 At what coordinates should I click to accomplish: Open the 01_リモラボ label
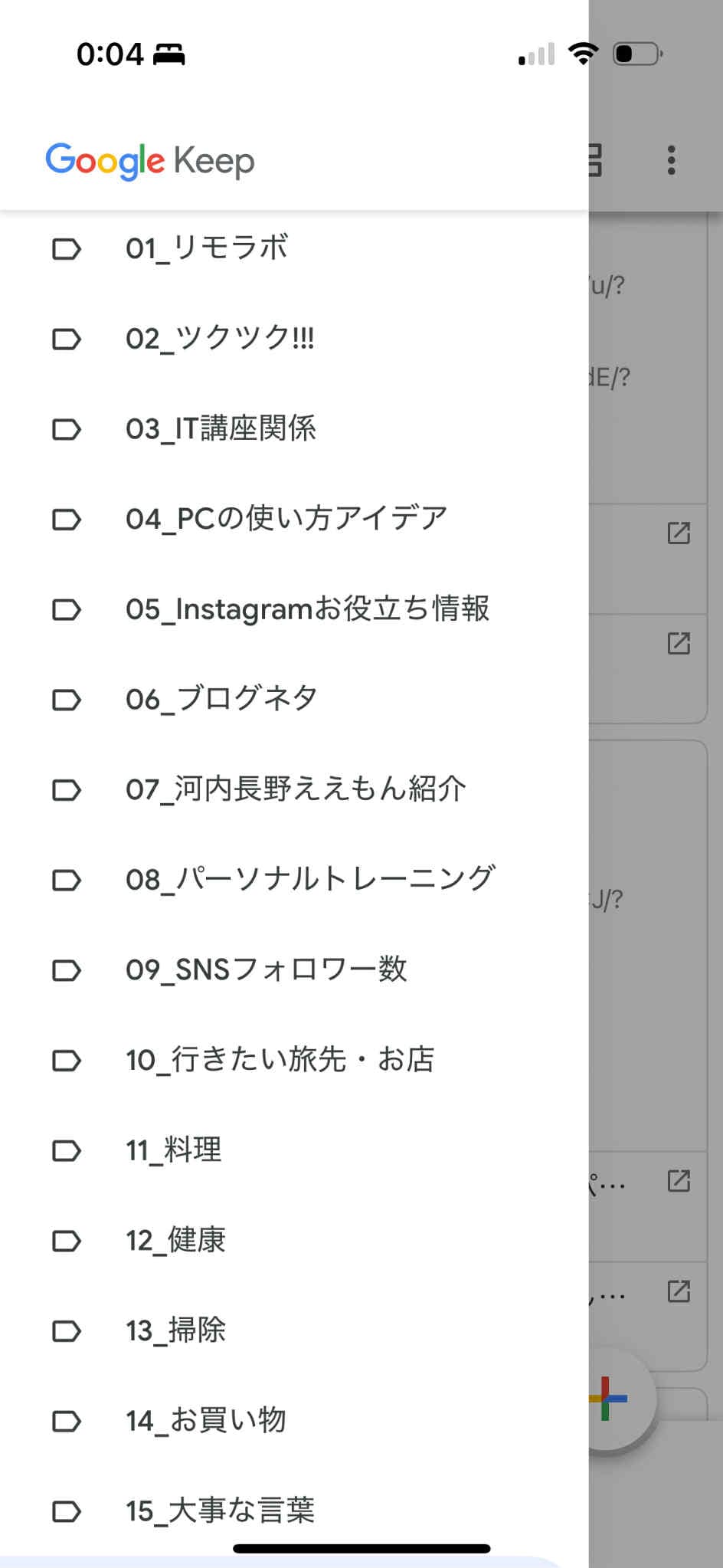click(x=294, y=249)
